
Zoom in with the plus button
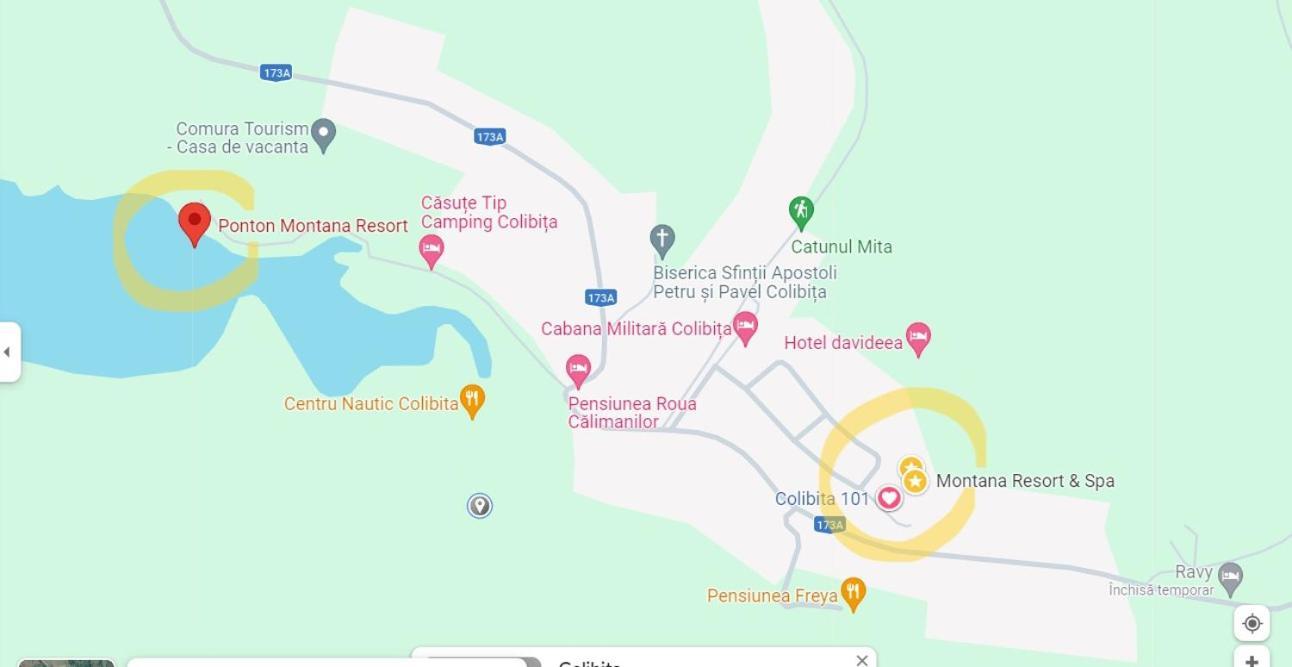click(x=1252, y=660)
